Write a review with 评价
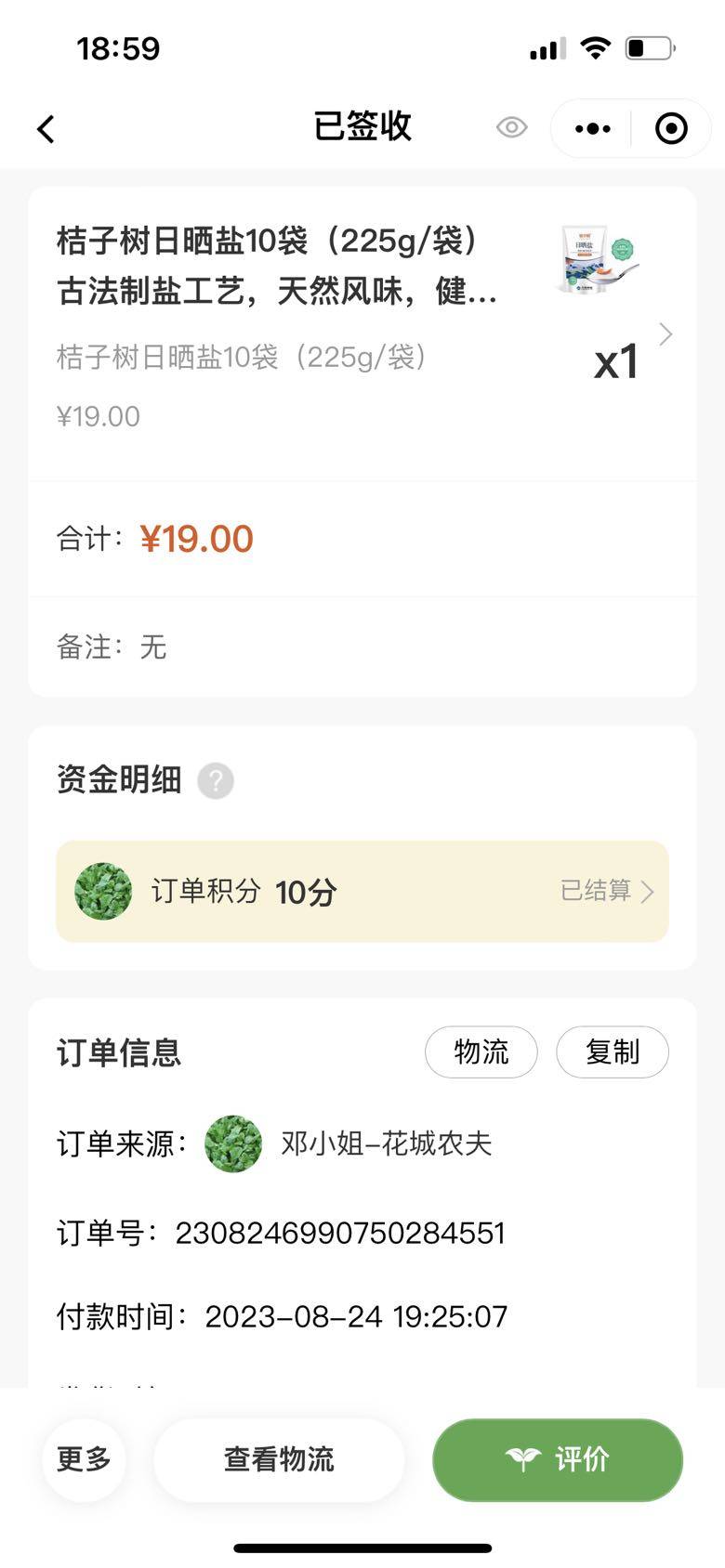 pos(558,1459)
